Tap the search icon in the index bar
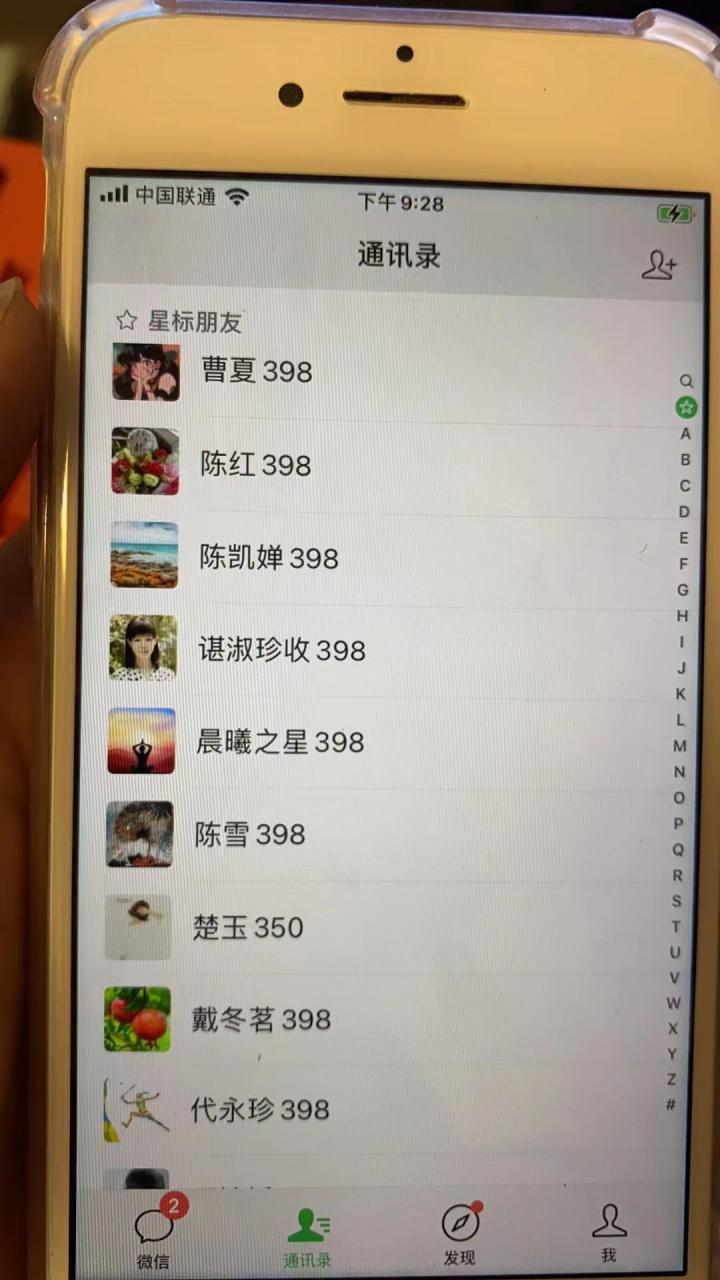This screenshot has height=1280, width=720. pyautogui.click(x=686, y=381)
